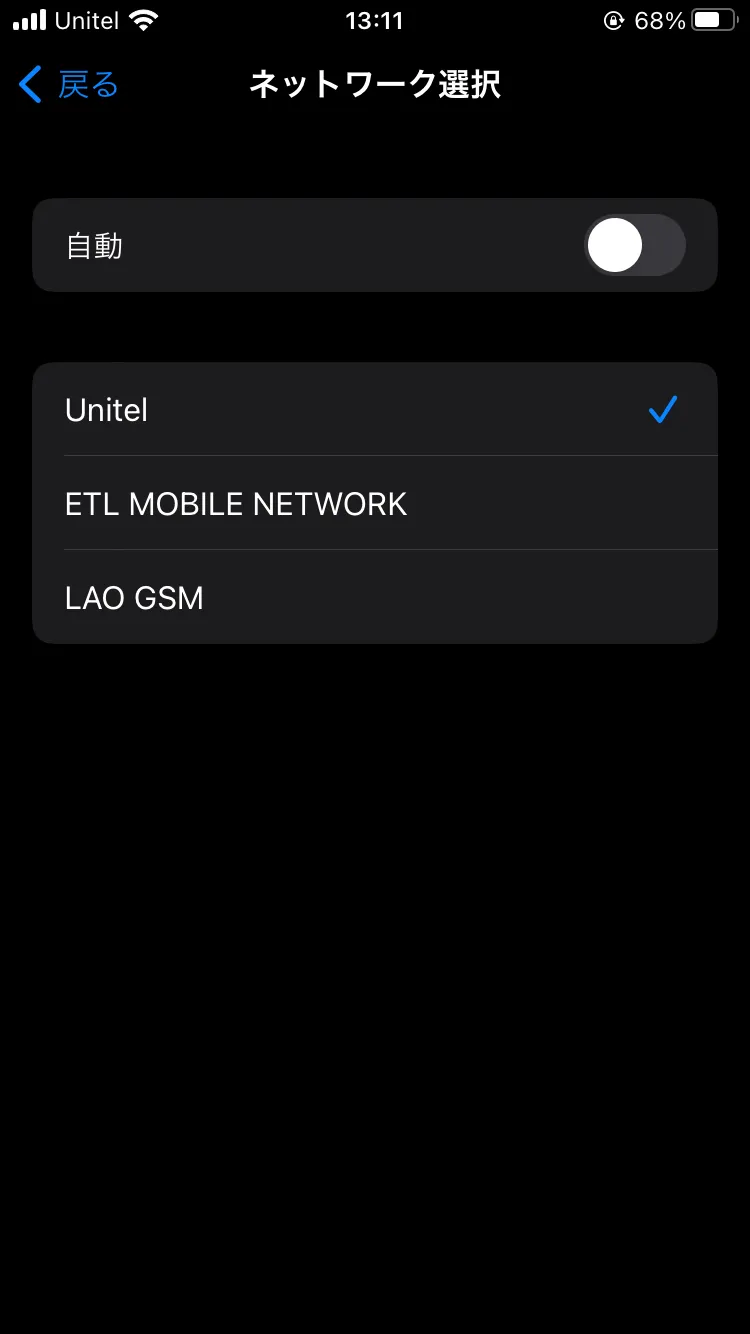This screenshot has height=1334, width=750.
Task: Go back with the 戻る button
Action: pyautogui.click(x=68, y=85)
